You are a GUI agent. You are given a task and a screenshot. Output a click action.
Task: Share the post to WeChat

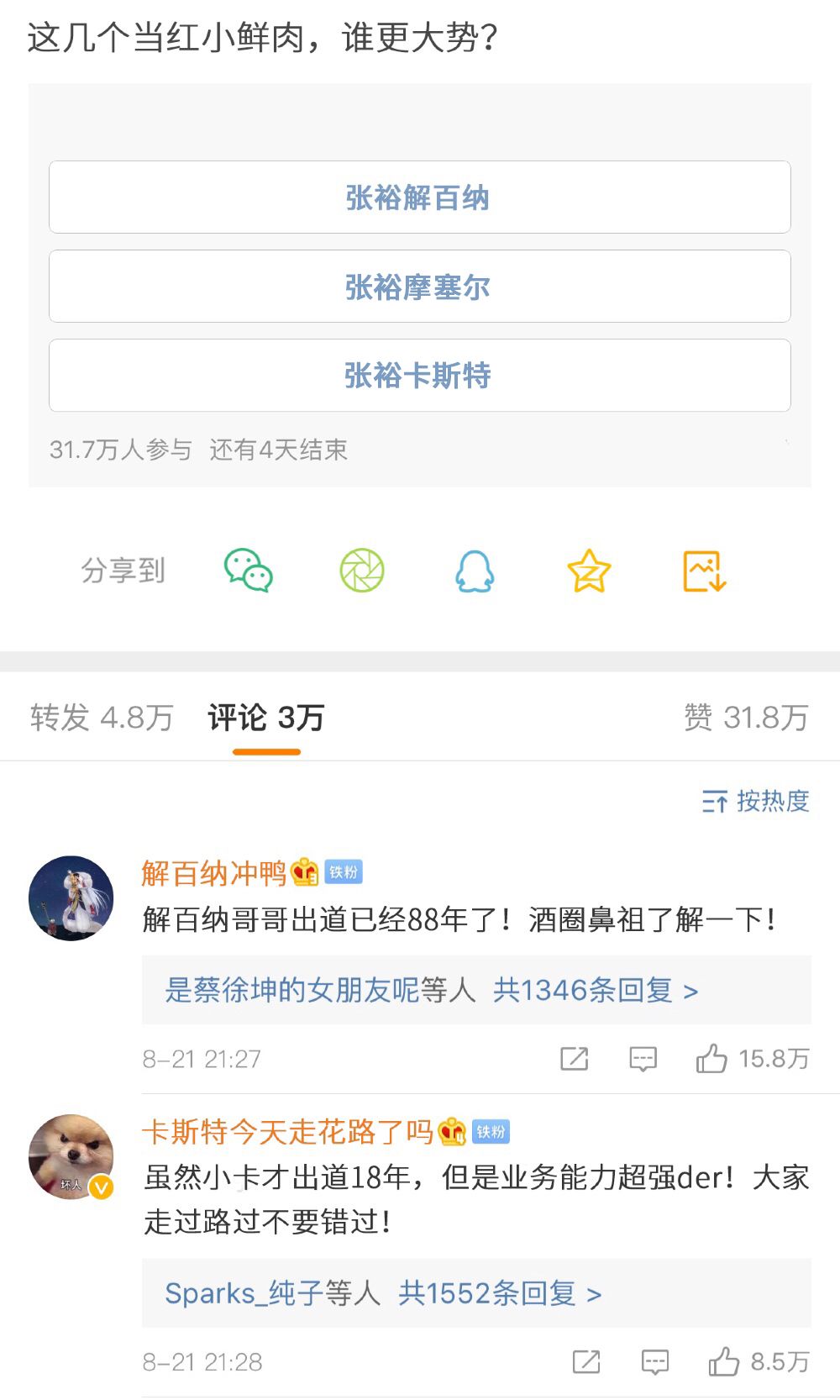tap(248, 571)
